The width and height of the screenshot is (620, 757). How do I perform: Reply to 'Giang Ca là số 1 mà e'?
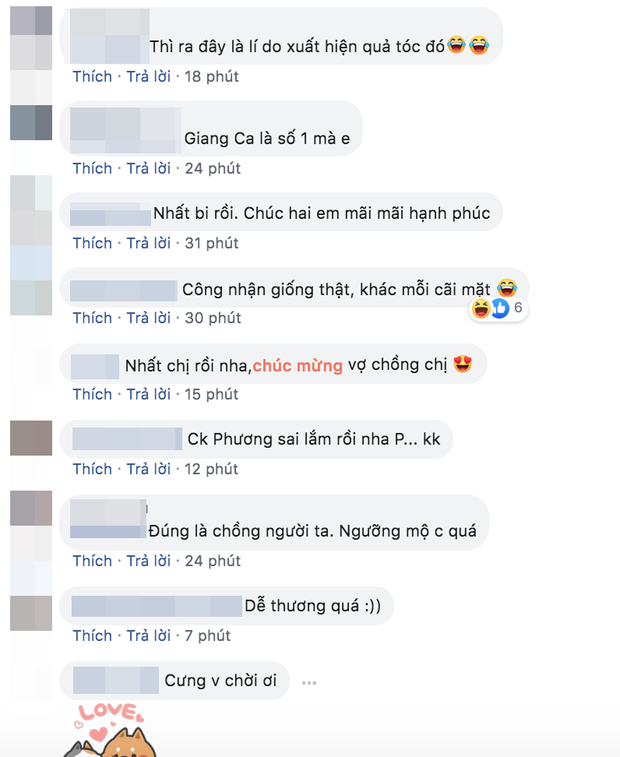pos(151,168)
